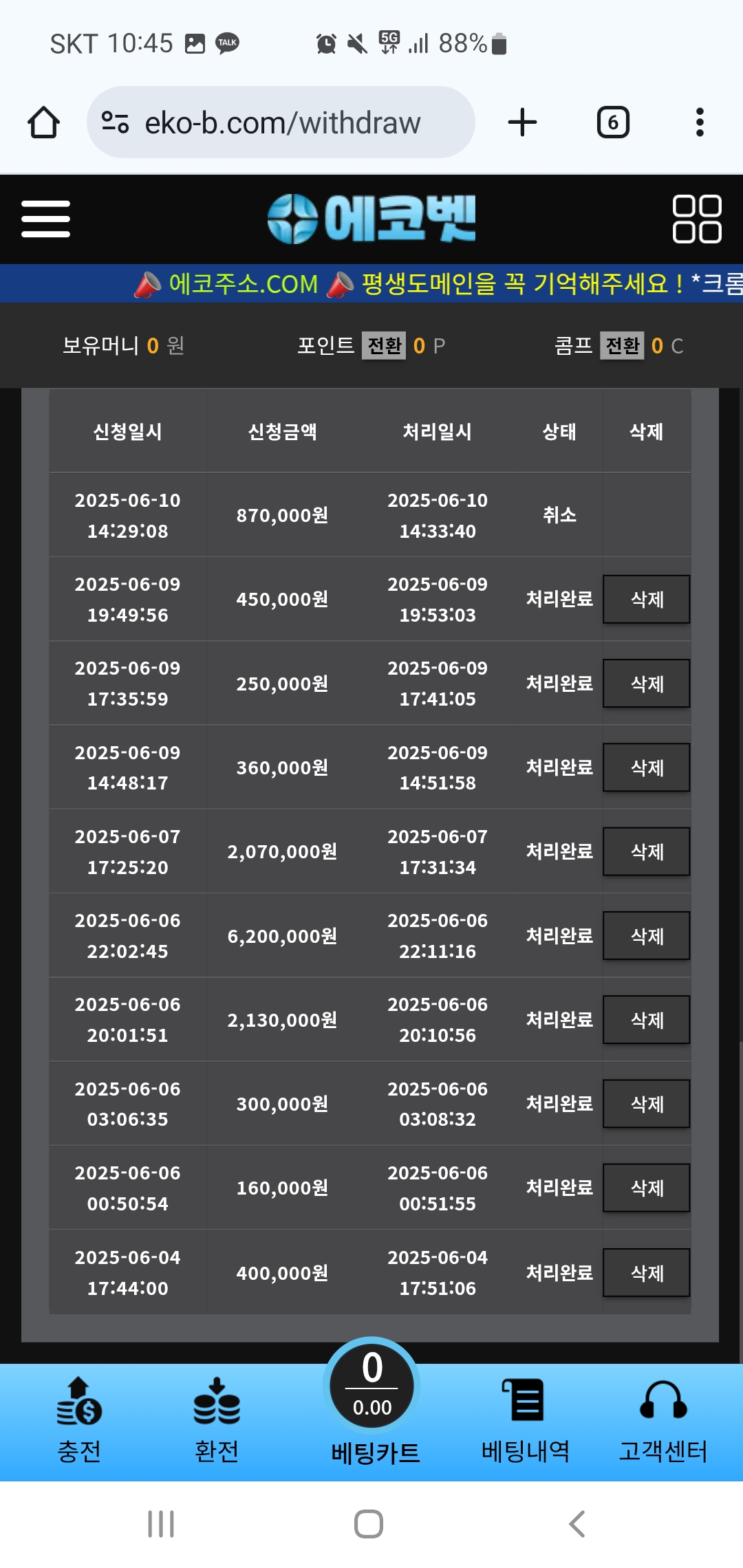The width and height of the screenshot is (743, 1568).
Task: Convert comps with 콤프 전환 button
Action: pyautogui.click(x=622, y=345)
